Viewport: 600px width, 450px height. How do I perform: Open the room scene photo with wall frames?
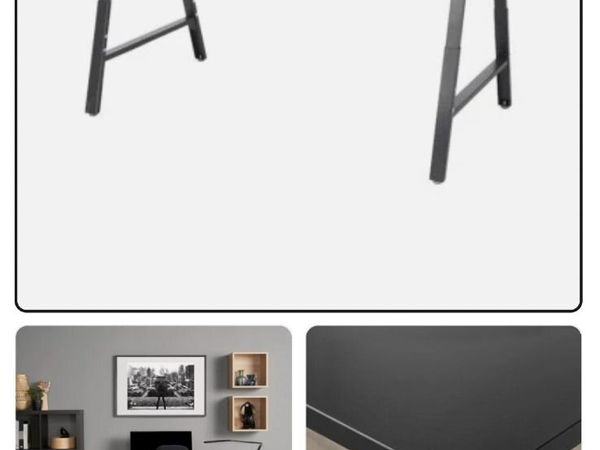(x=153, y=388)
